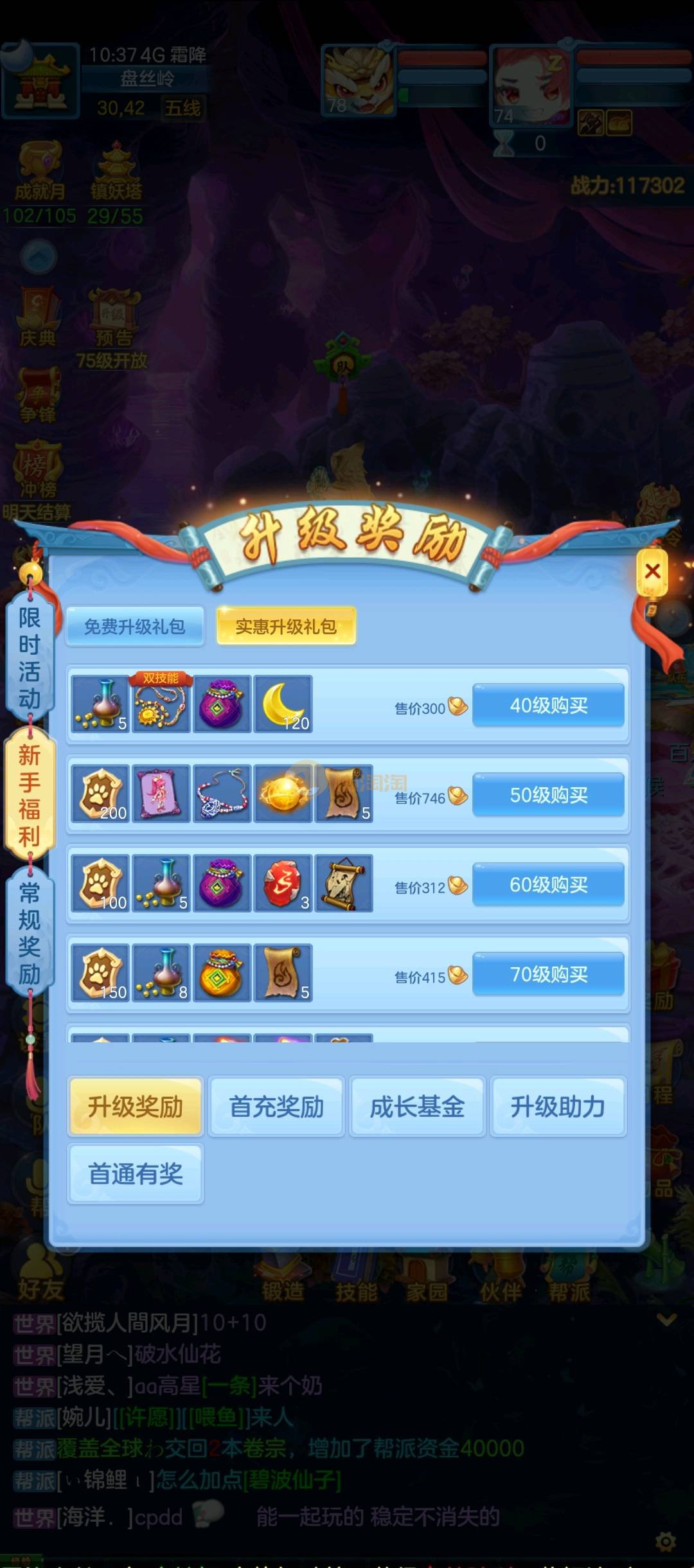Select the 升级奖励 category
The height and width of the screenshot is (1568, 694).
(136, 1107)
